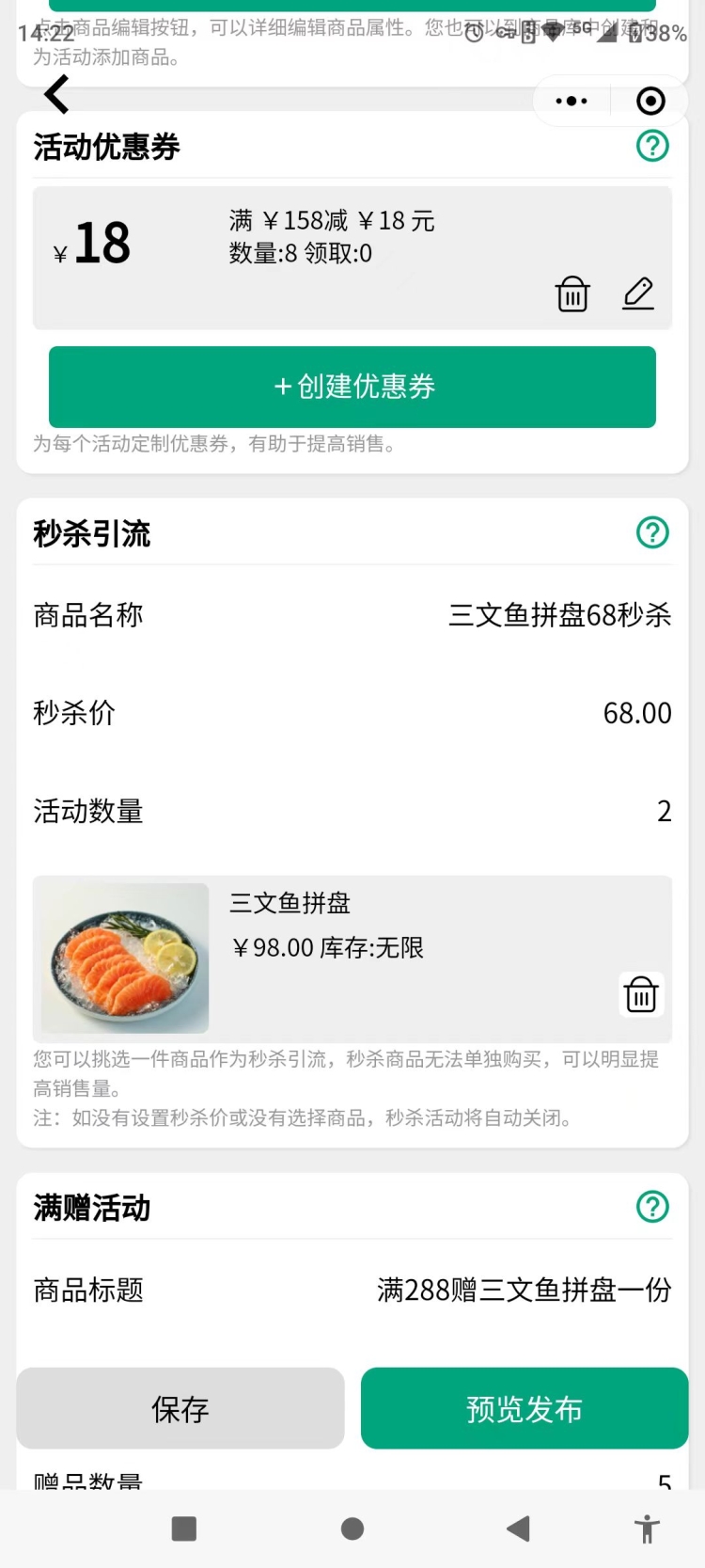Image resolution: width=705 pixels, height=1568 pixels.
Task: Open the mini program three-dot menu
Action: click(x=572, y=101)
